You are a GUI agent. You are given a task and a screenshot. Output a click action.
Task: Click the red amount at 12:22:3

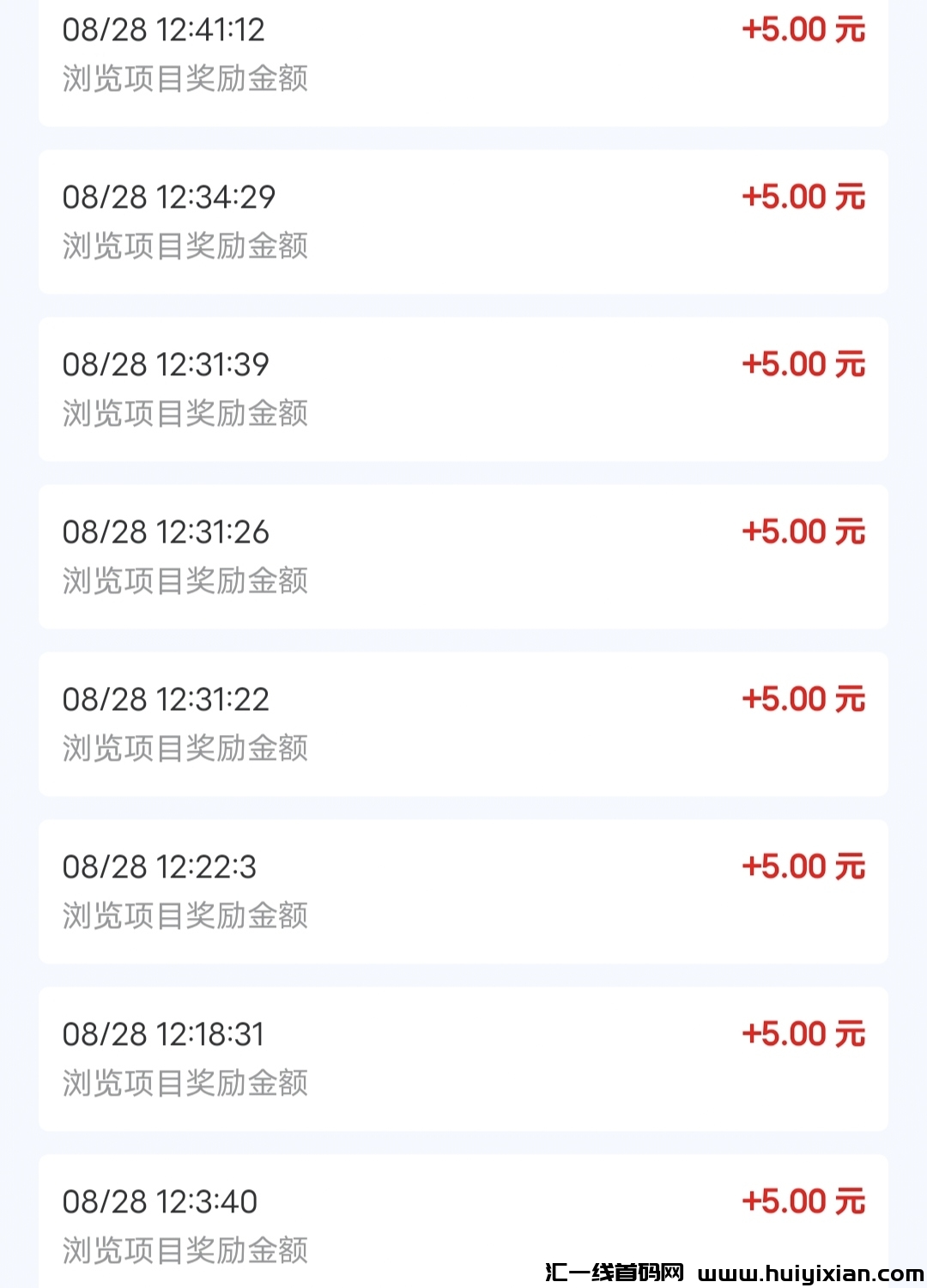coord(803,866)
